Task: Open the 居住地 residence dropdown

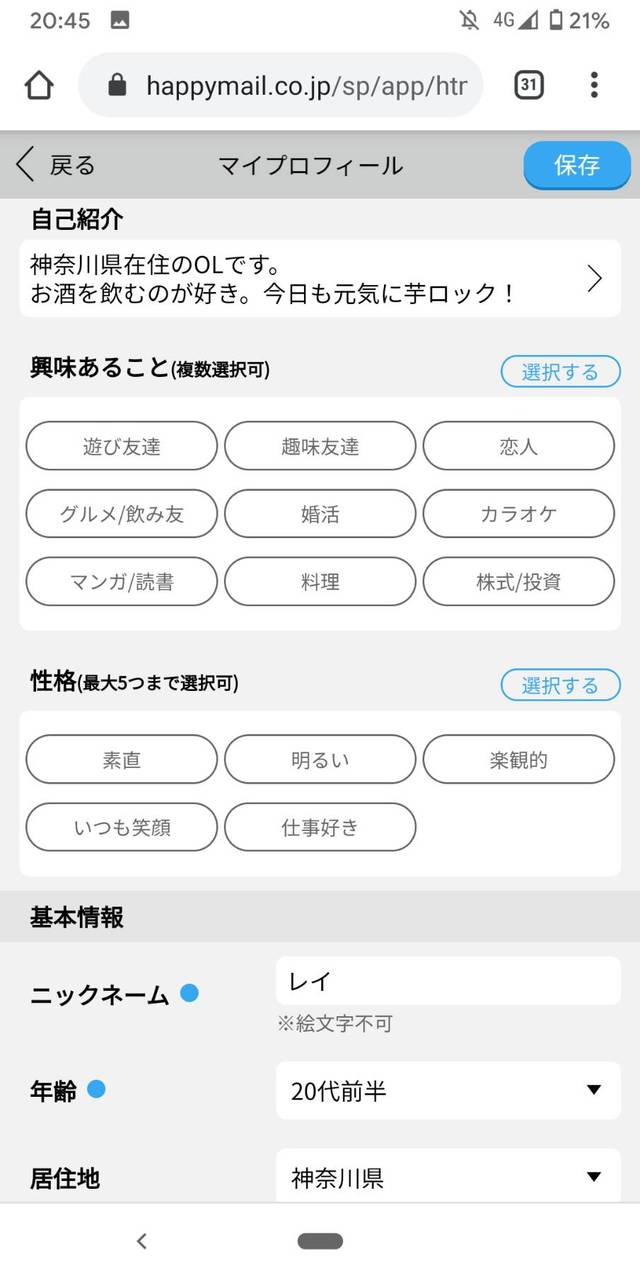Action: [448, 1177]
